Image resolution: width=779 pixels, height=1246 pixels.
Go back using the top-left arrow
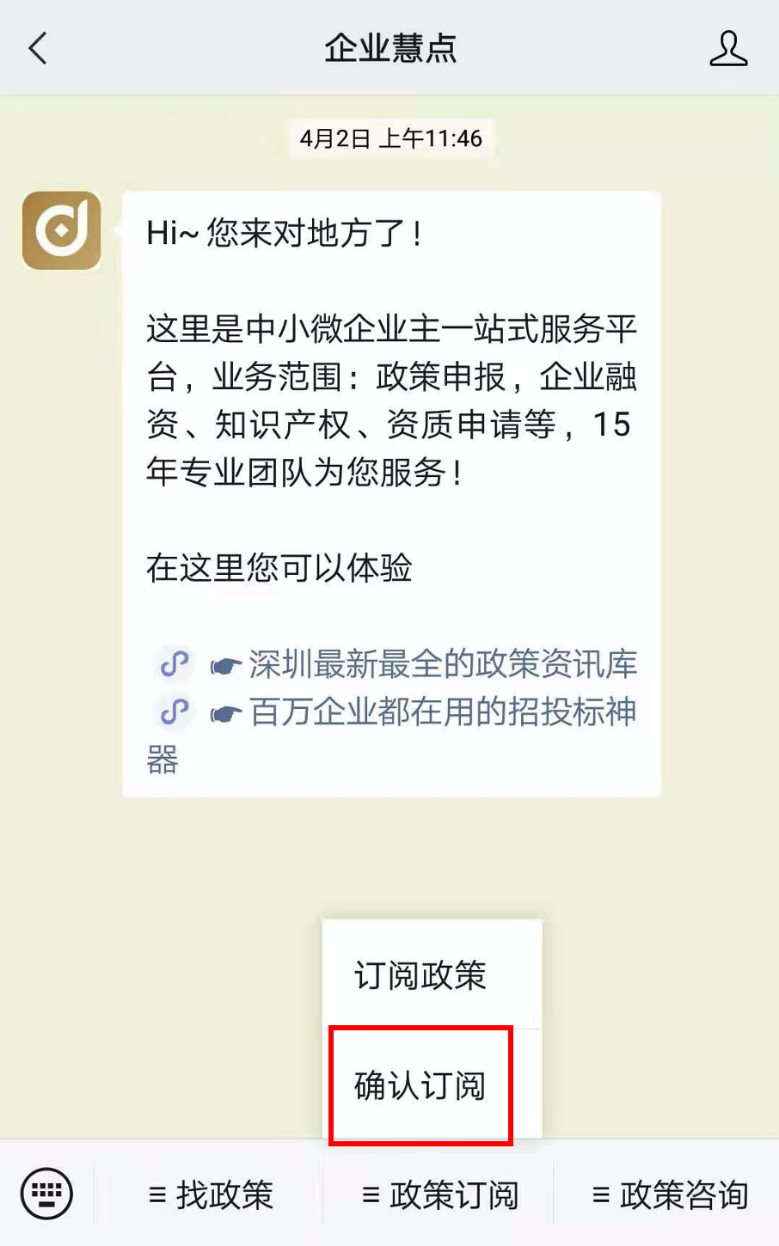tap(38, 48)
